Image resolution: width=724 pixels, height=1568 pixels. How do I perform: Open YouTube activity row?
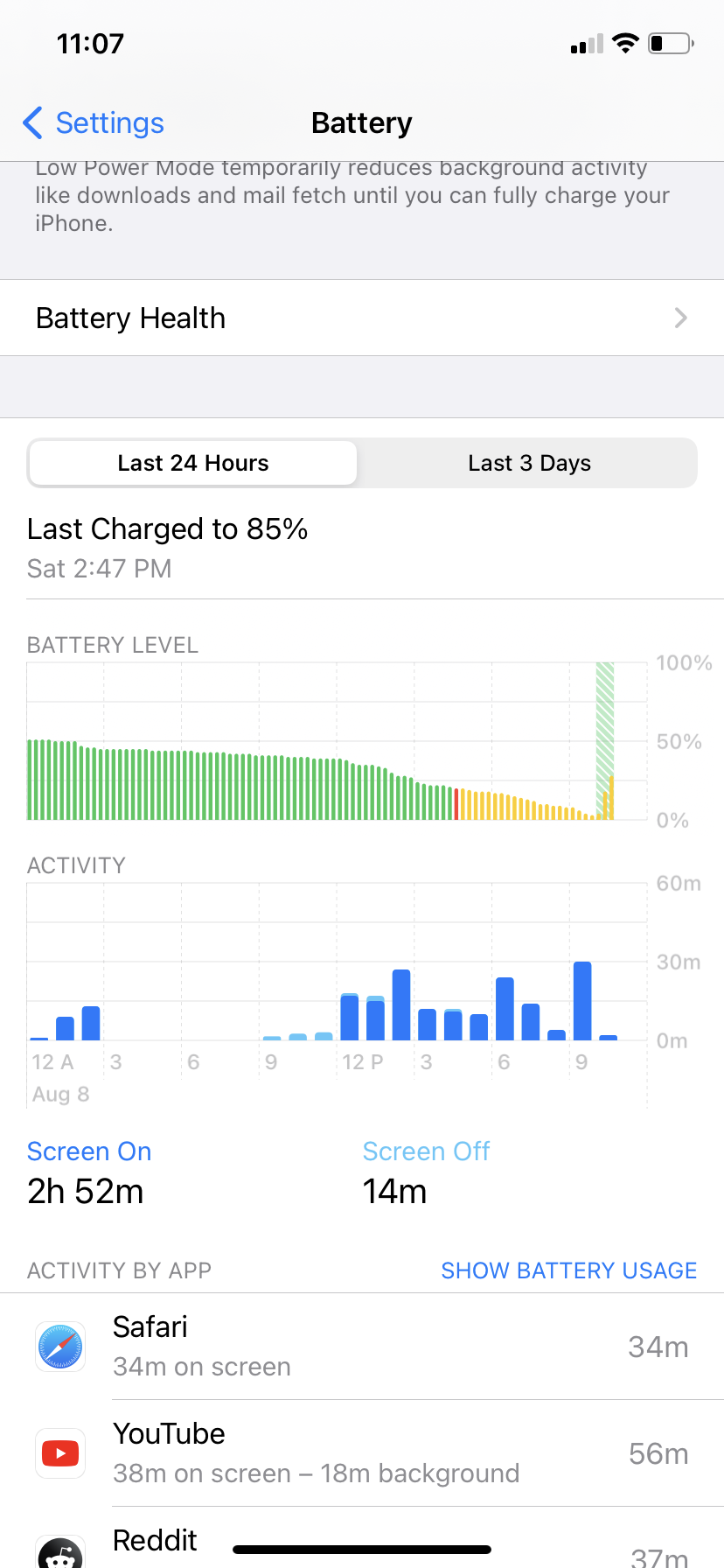[362, 1453]
